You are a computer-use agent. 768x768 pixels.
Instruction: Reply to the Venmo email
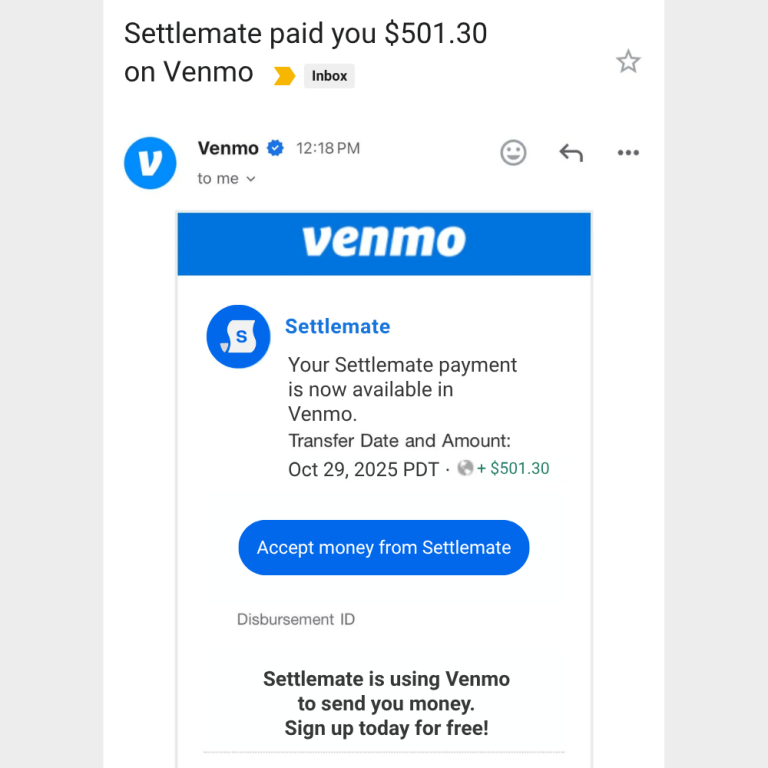pos(571,153)
